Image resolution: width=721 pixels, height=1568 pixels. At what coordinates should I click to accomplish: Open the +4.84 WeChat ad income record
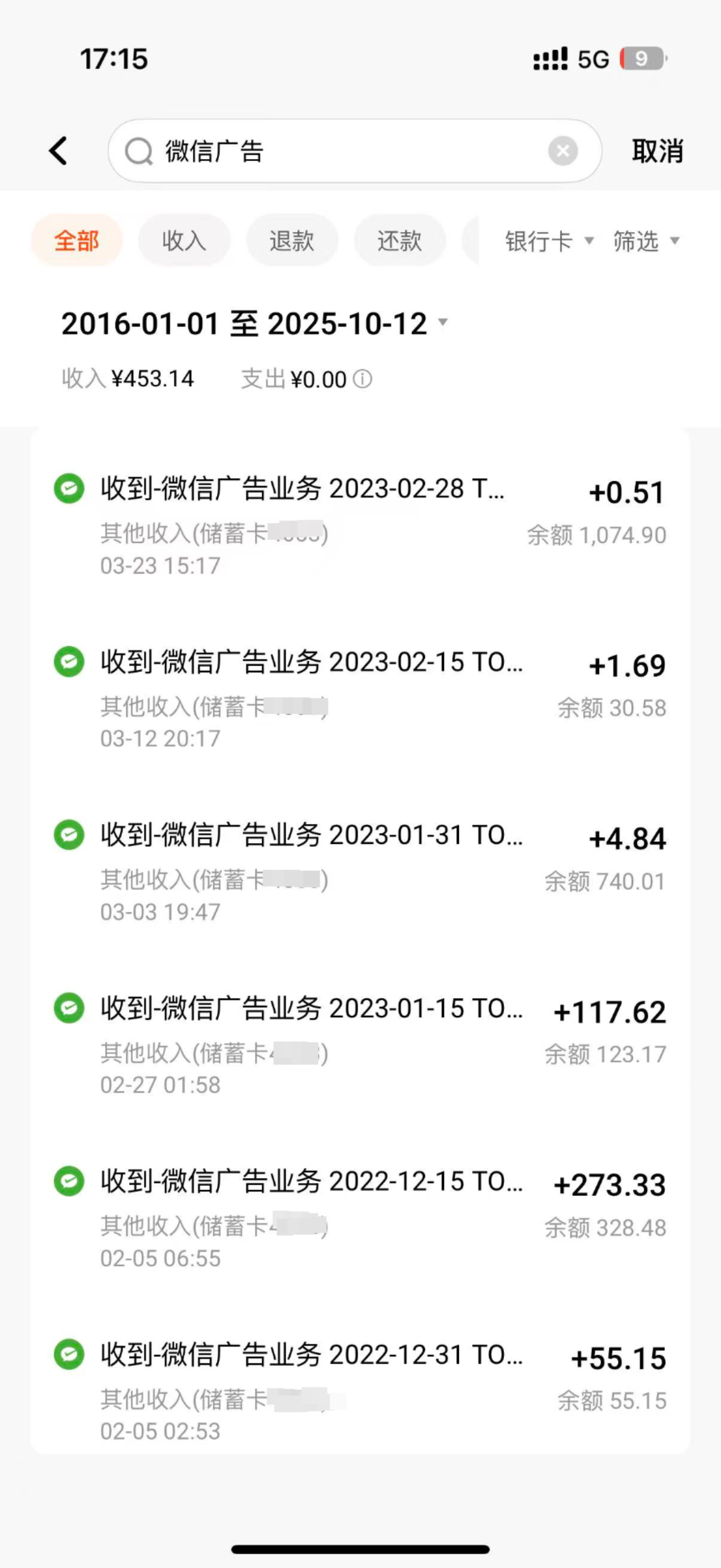tap(360, 872)
